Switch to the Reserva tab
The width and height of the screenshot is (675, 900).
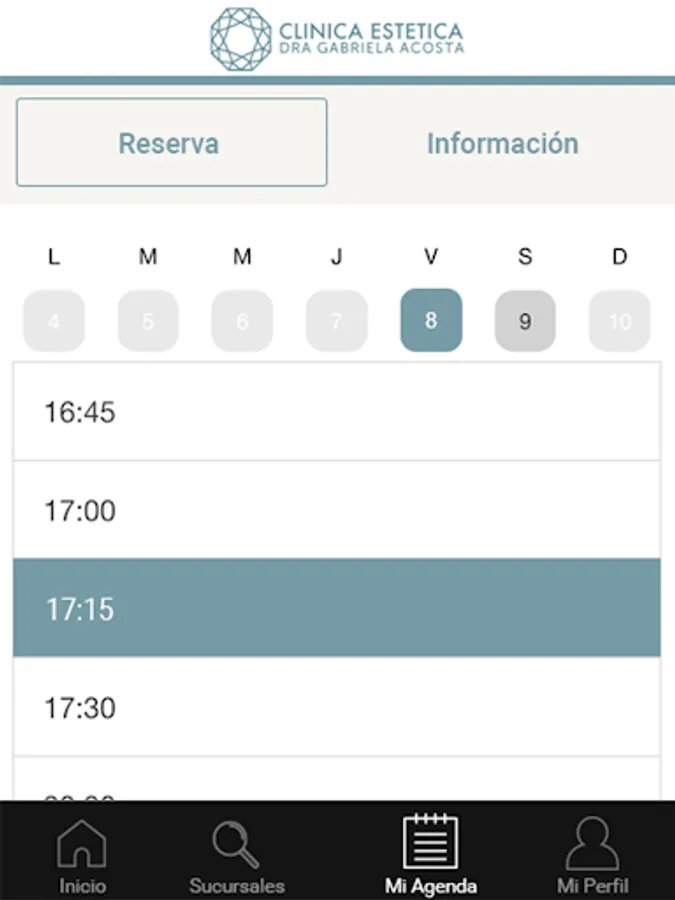click(x=171, y=142)
